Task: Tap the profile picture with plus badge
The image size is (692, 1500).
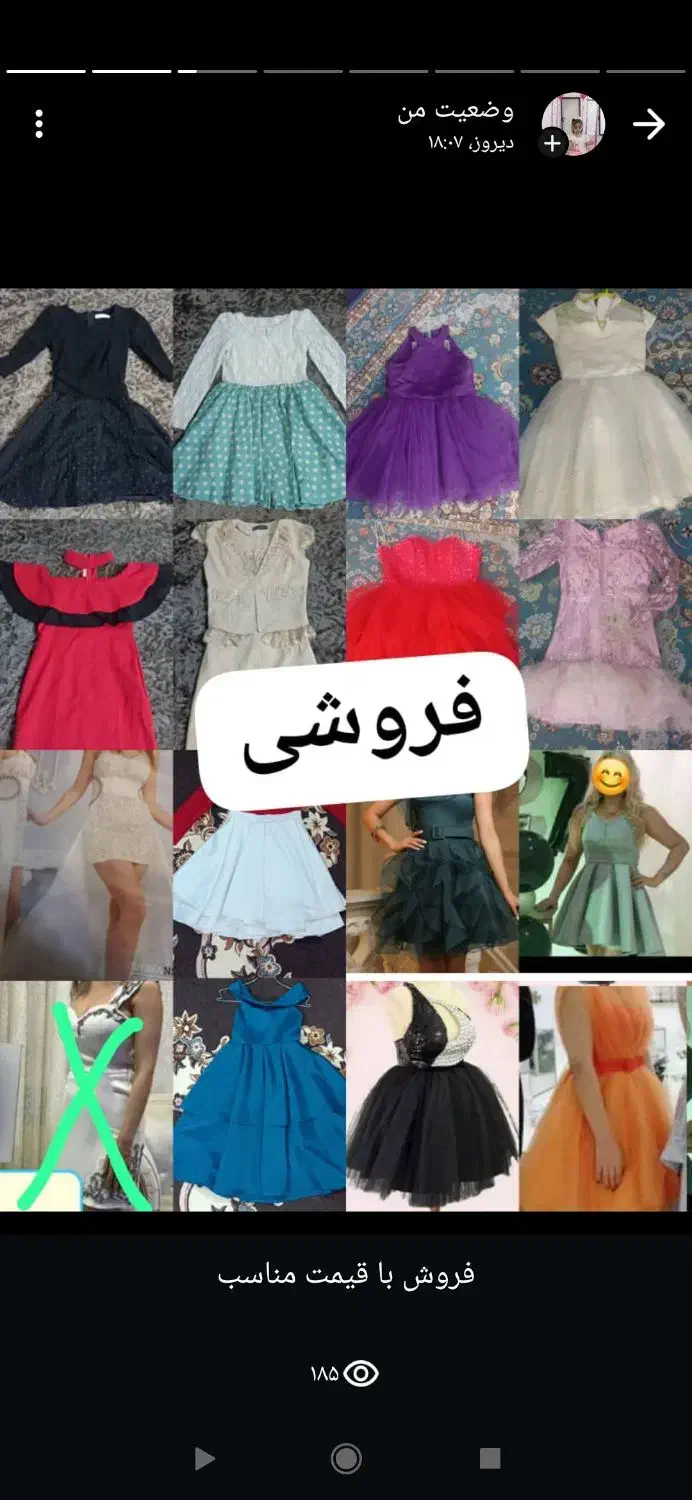Action: [x=573, y=125]
